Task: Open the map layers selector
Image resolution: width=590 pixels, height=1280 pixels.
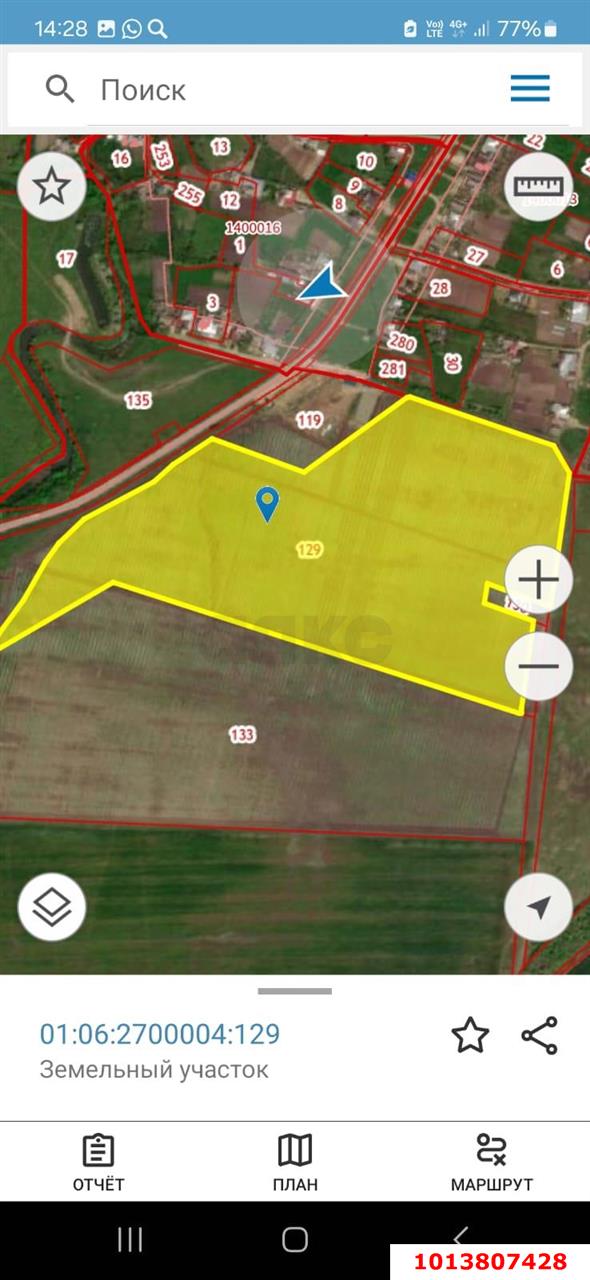Action: coord(52,907)
